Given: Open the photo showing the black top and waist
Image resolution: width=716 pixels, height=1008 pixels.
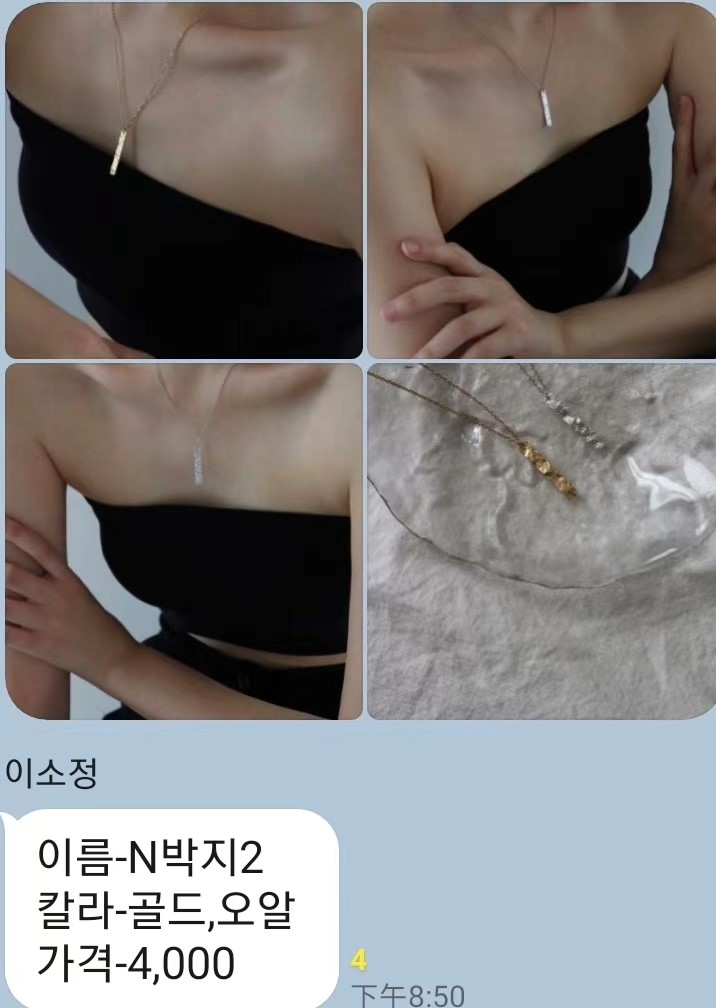Looking at the screenshot, I should (x=184, y=541).
